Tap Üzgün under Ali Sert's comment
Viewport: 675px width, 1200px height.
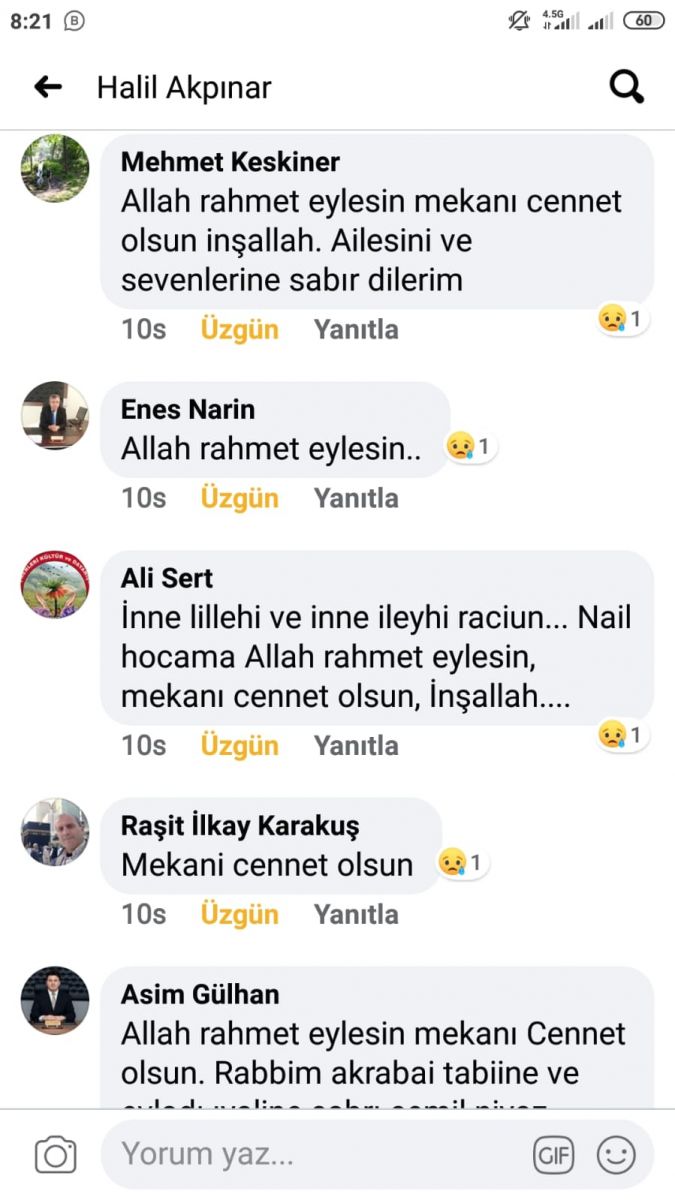[239, 745]
